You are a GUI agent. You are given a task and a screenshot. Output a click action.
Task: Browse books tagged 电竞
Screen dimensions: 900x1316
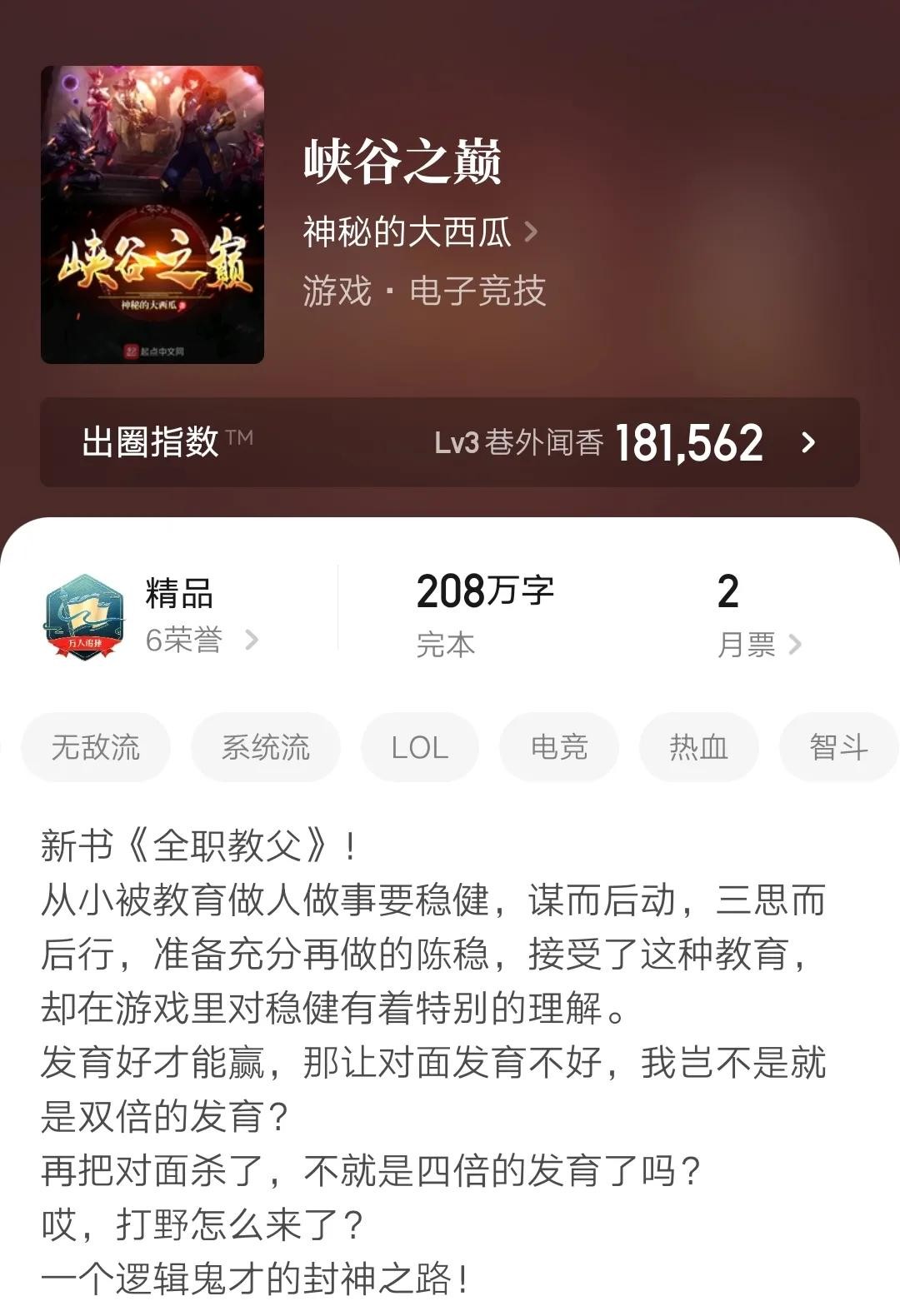(x=559, y=747)
